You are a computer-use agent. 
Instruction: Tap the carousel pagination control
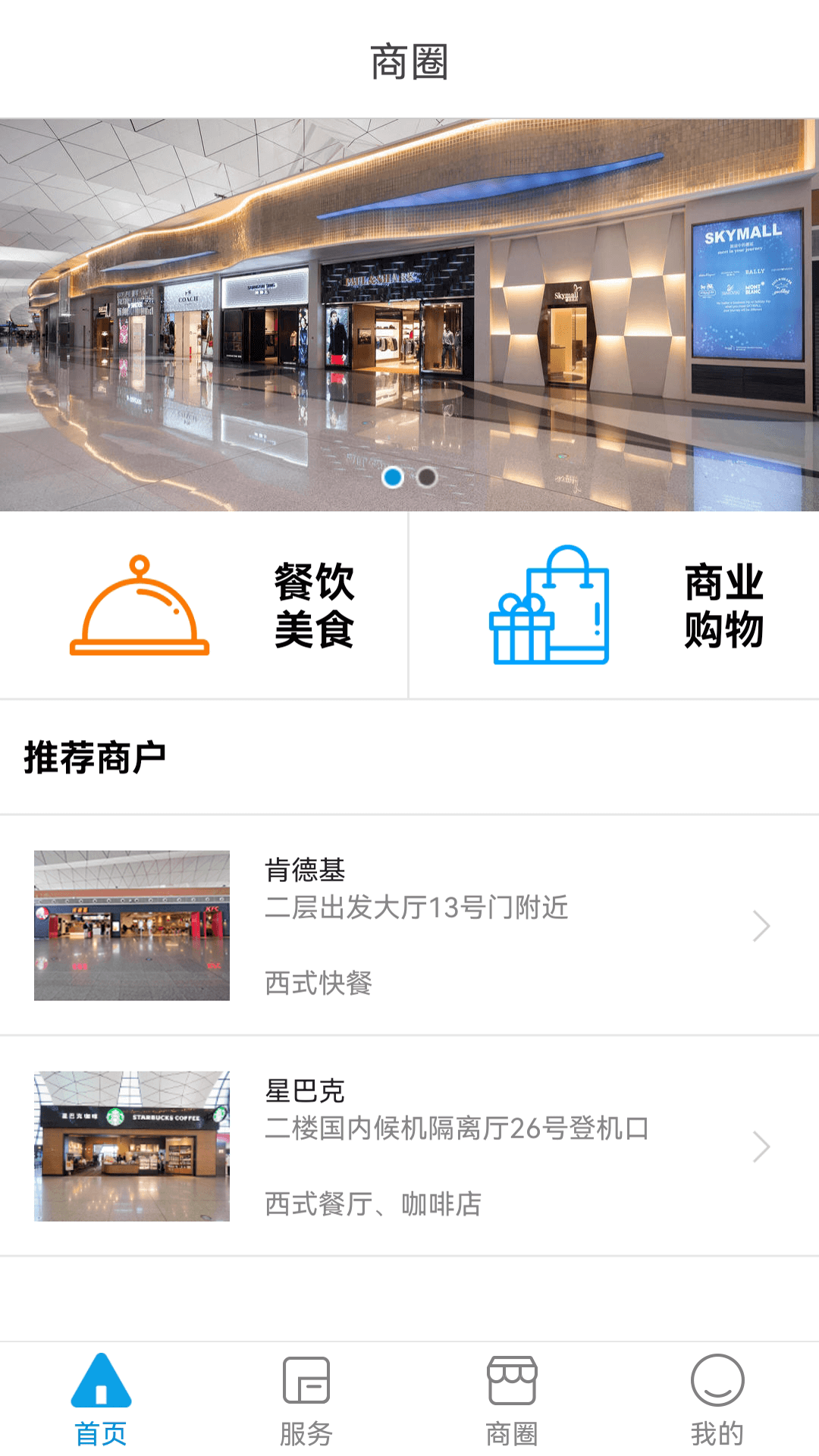[409, 475]
